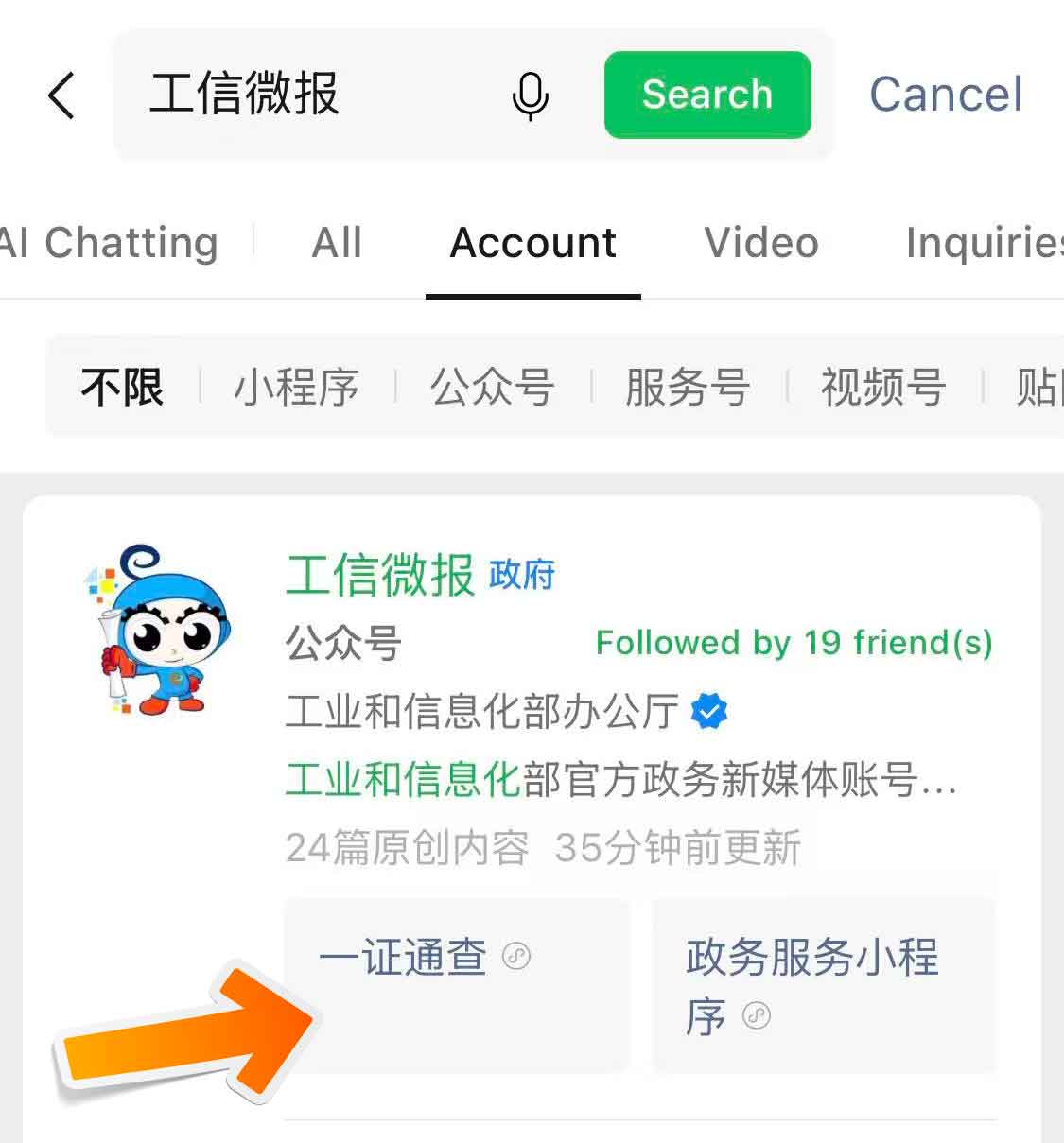This screenshot has height=1143, width=1064.
Task: Toggle the 视频号 filter chip
Action: (x=882, y=387)
